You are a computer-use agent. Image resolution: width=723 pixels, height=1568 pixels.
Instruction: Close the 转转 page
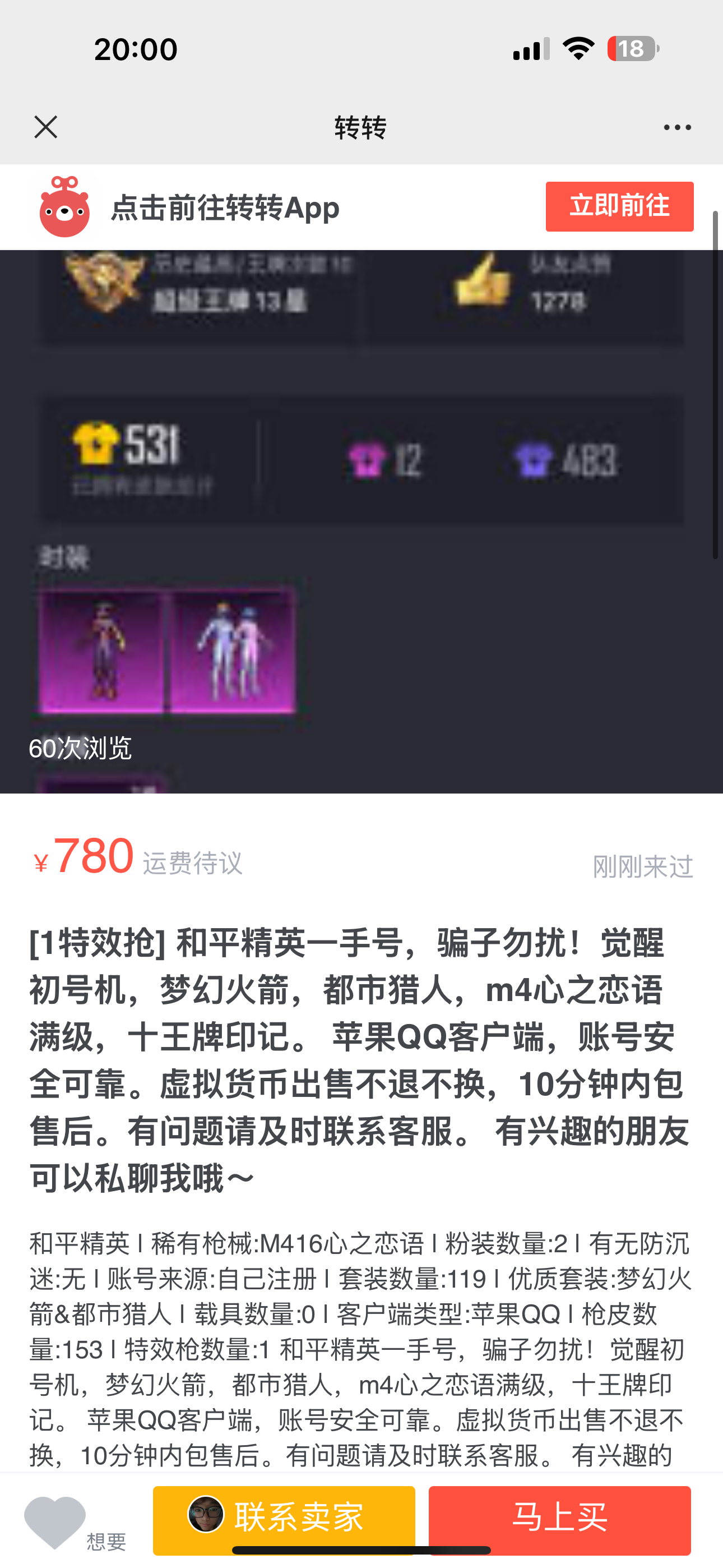coord(45,127)
